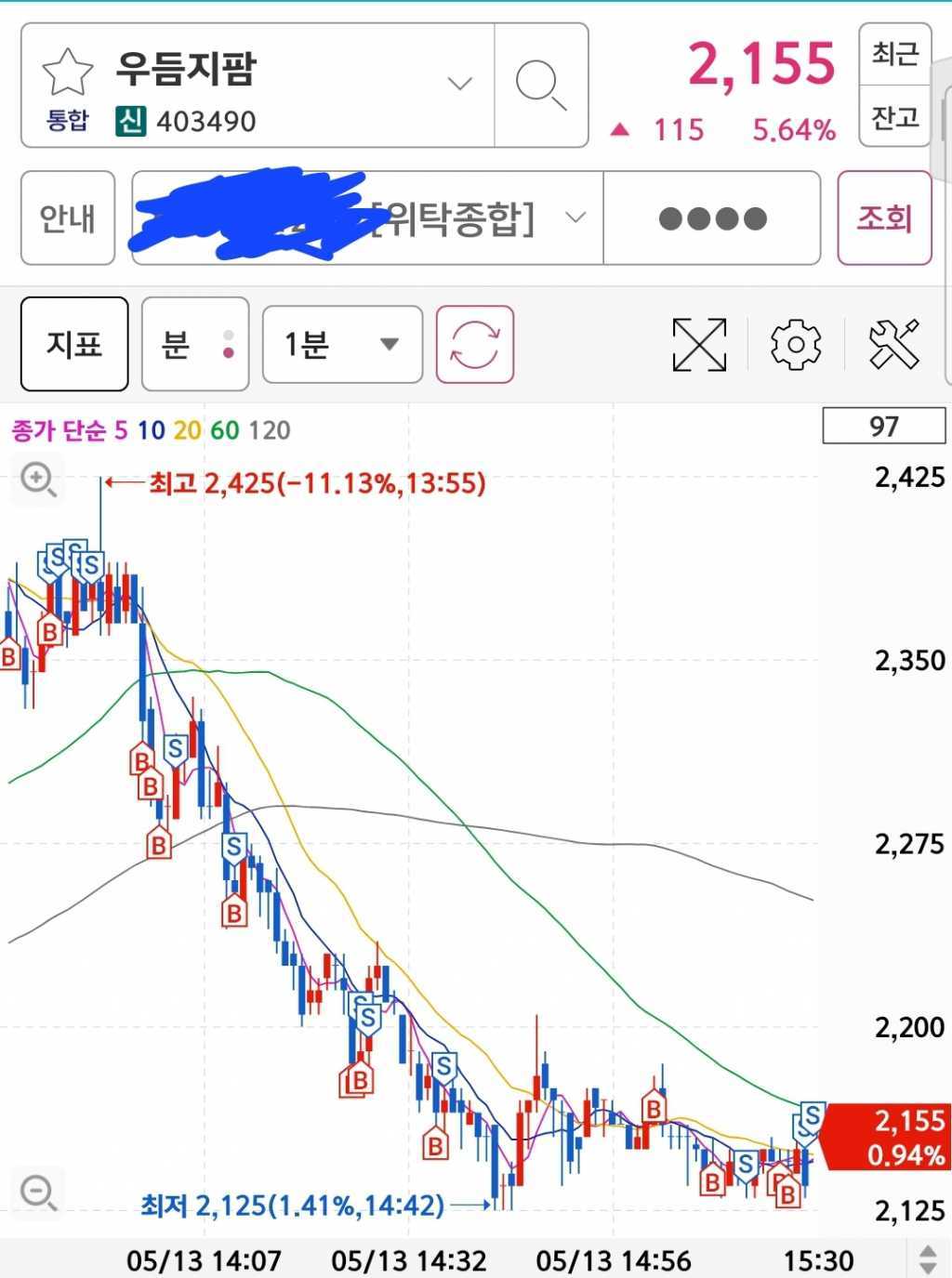Viewport: 952px width, 1278px height.
Task: Adjust chart scale with up-down arrows
Action: coord(927,1259)
